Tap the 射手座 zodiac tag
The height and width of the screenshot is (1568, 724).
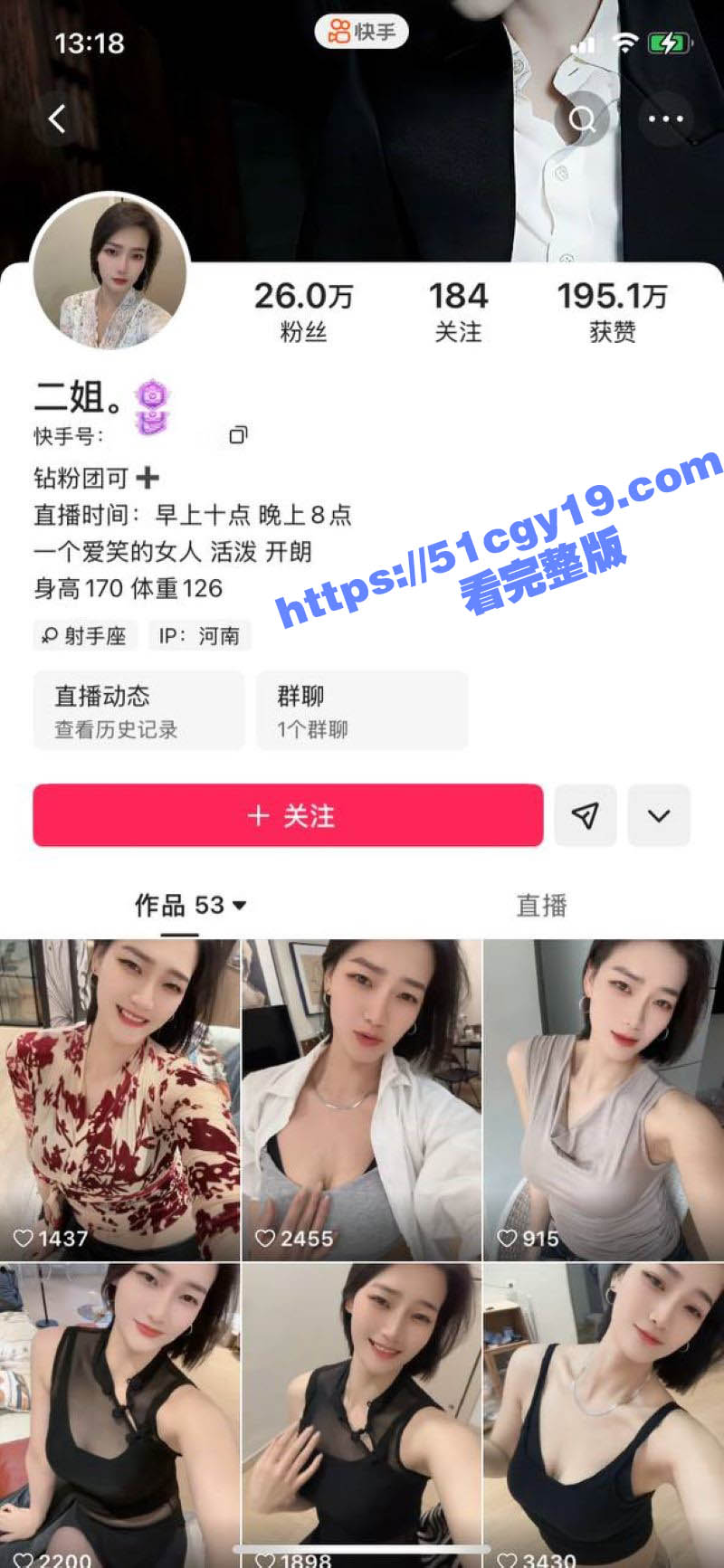85,635
